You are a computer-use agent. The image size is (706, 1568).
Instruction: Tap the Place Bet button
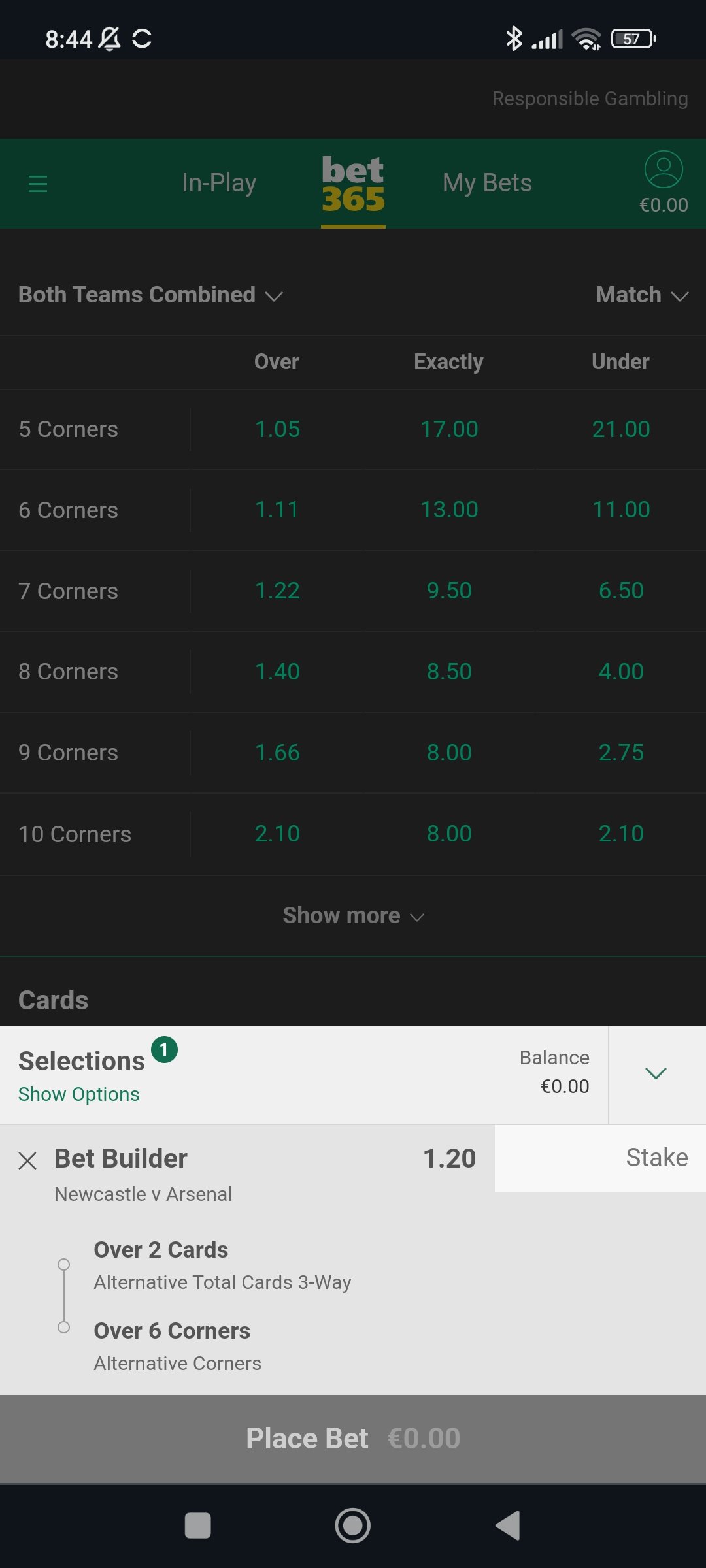coord(353,1439)
